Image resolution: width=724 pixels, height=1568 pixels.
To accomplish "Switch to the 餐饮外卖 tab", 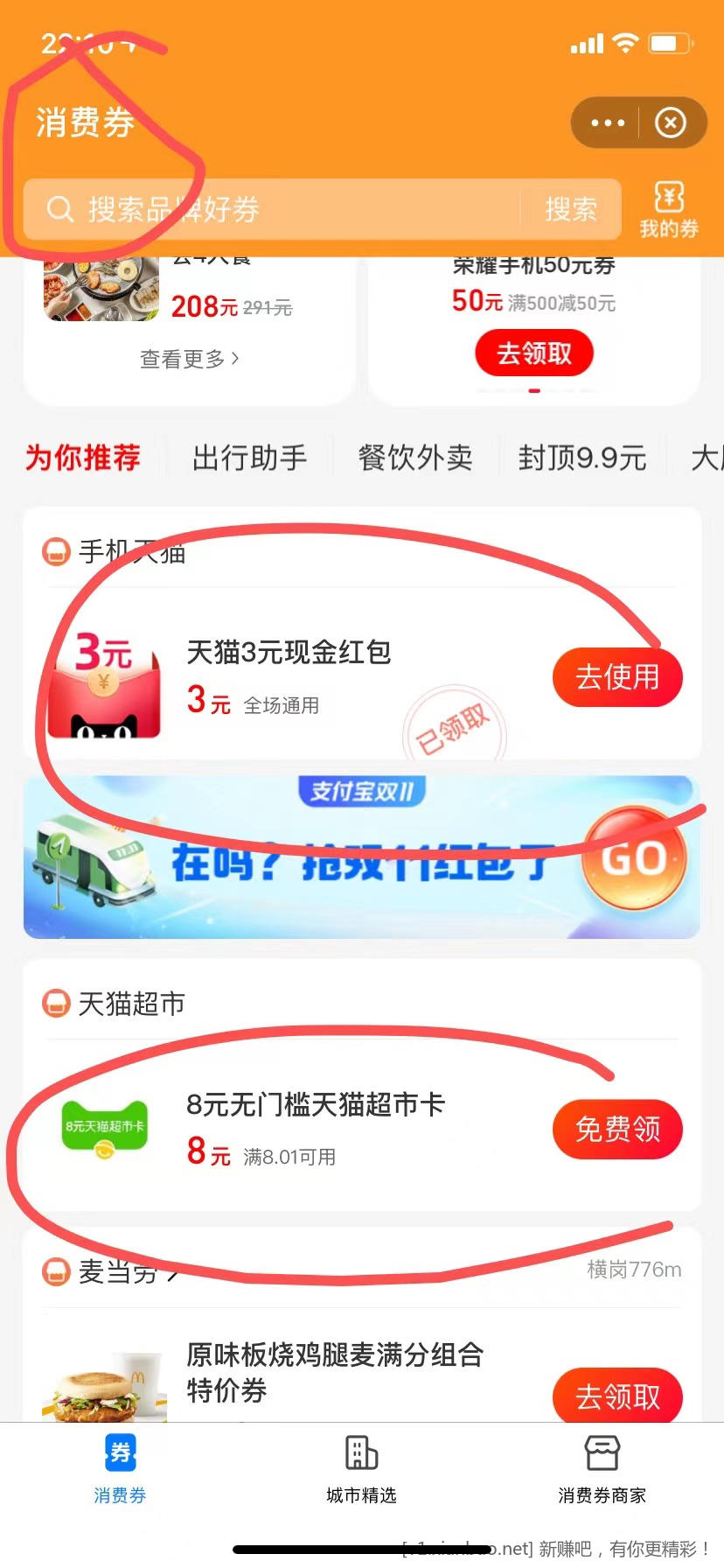I will [415, 458].
